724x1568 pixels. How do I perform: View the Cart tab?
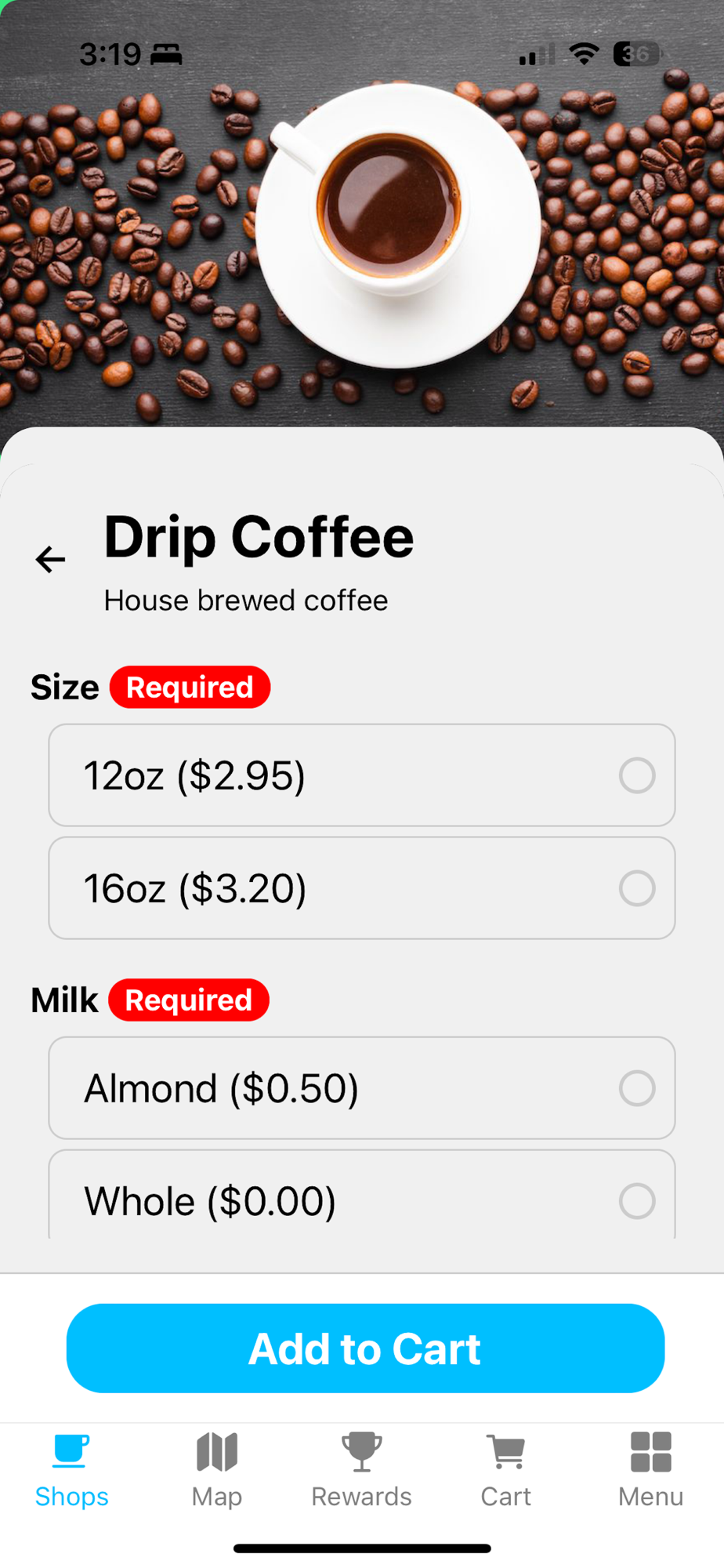point(506,1469)
